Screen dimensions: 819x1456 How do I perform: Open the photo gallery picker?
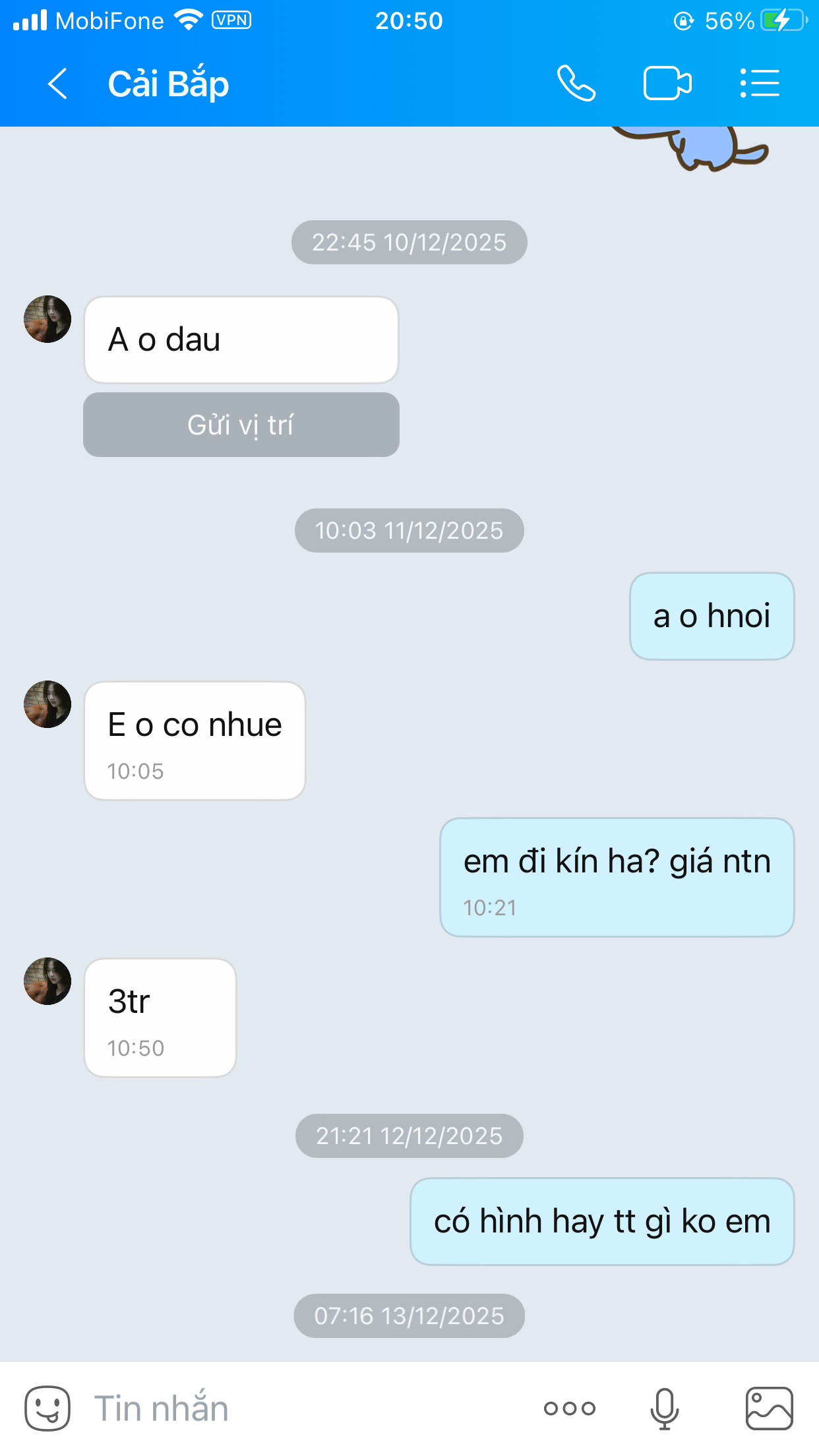[x=769, y=1409]
